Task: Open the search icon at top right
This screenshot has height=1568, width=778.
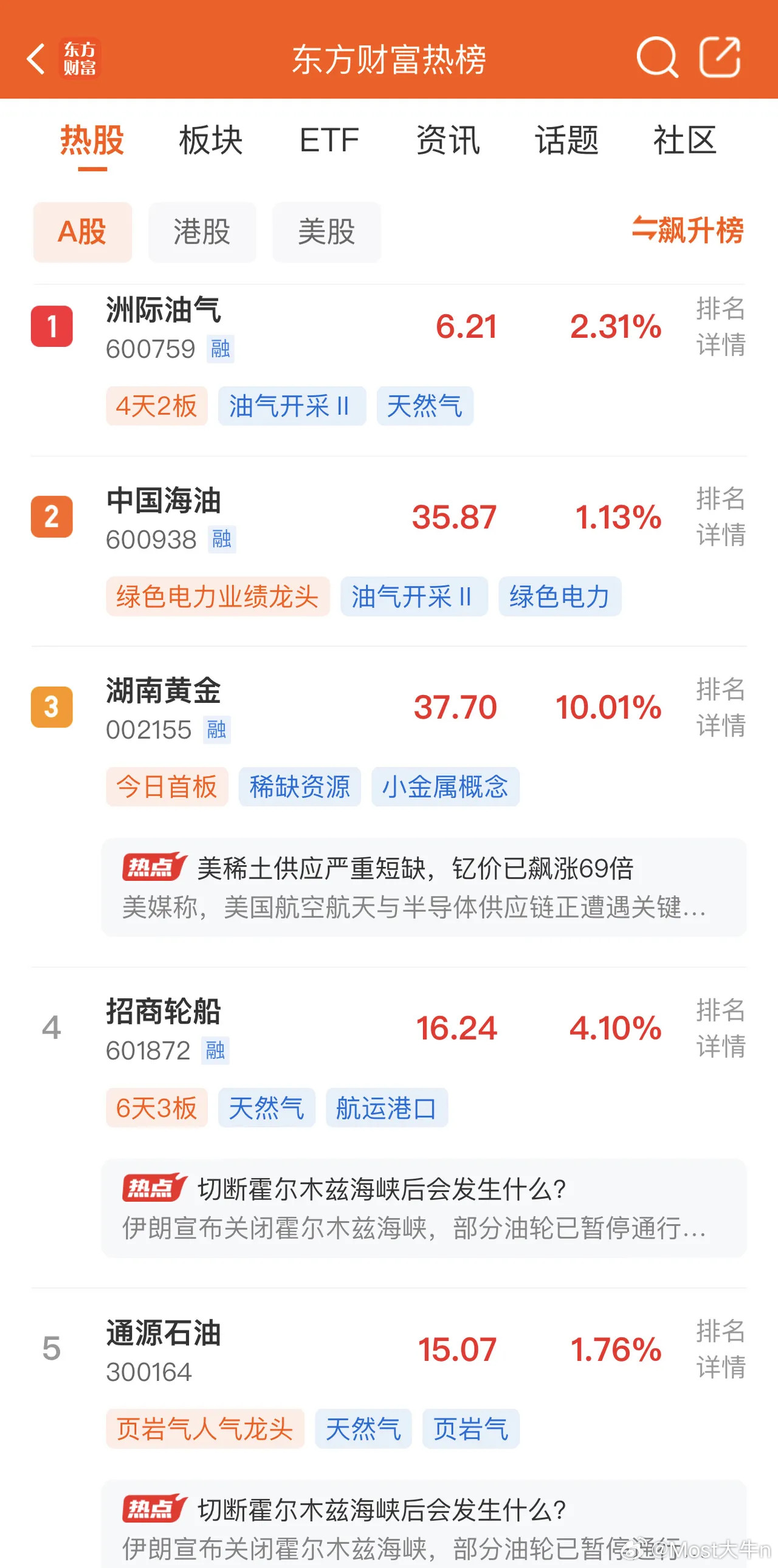Action: point(657,59)
